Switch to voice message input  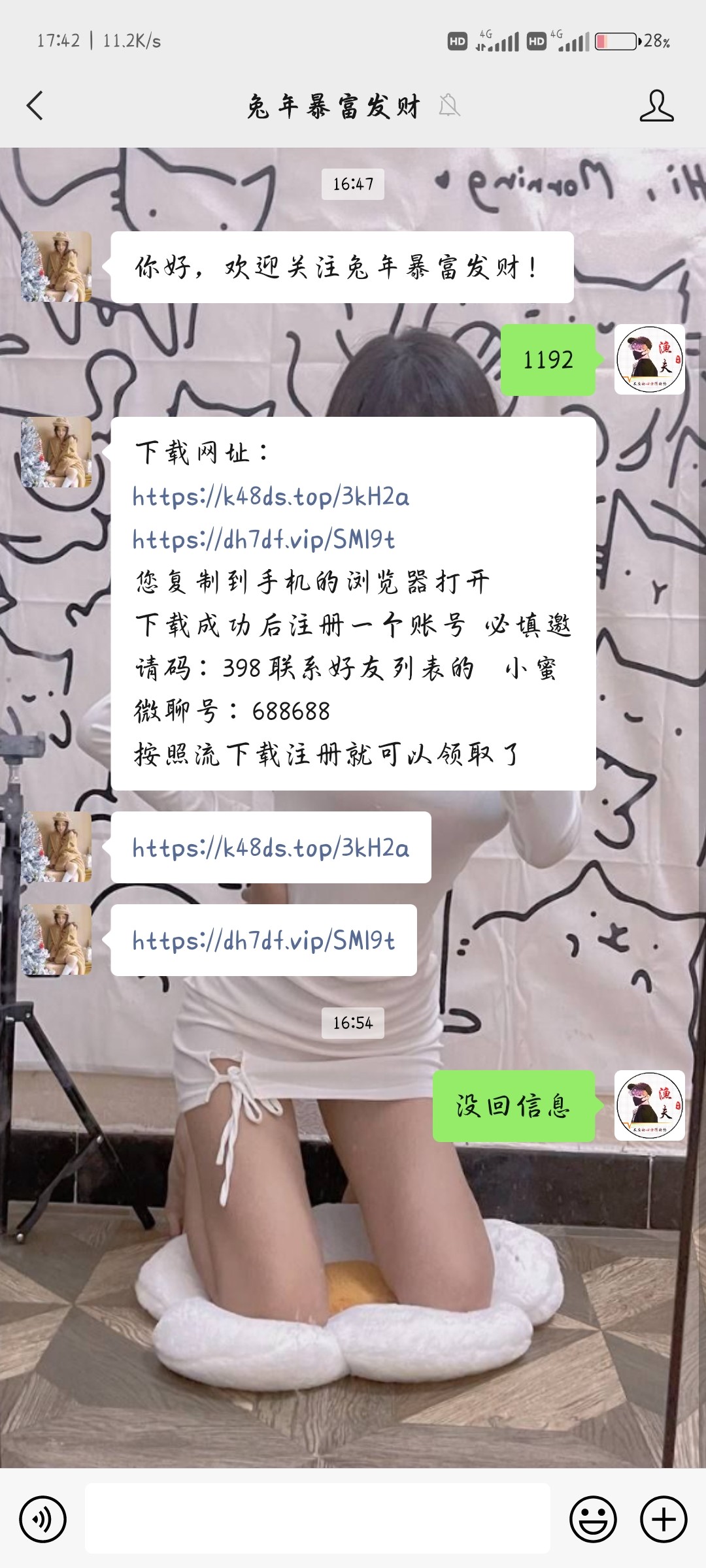[42, 1519]
